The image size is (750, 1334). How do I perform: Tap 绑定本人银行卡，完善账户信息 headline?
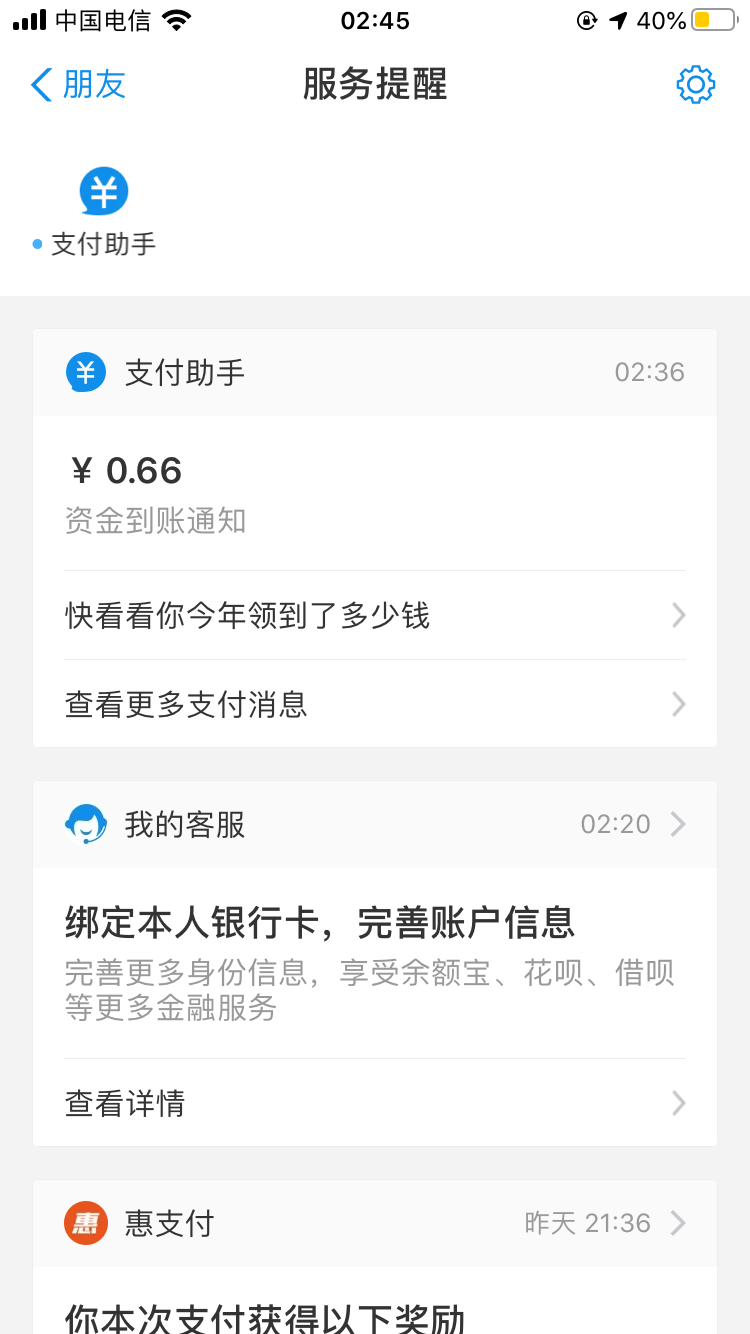[320, 922]
